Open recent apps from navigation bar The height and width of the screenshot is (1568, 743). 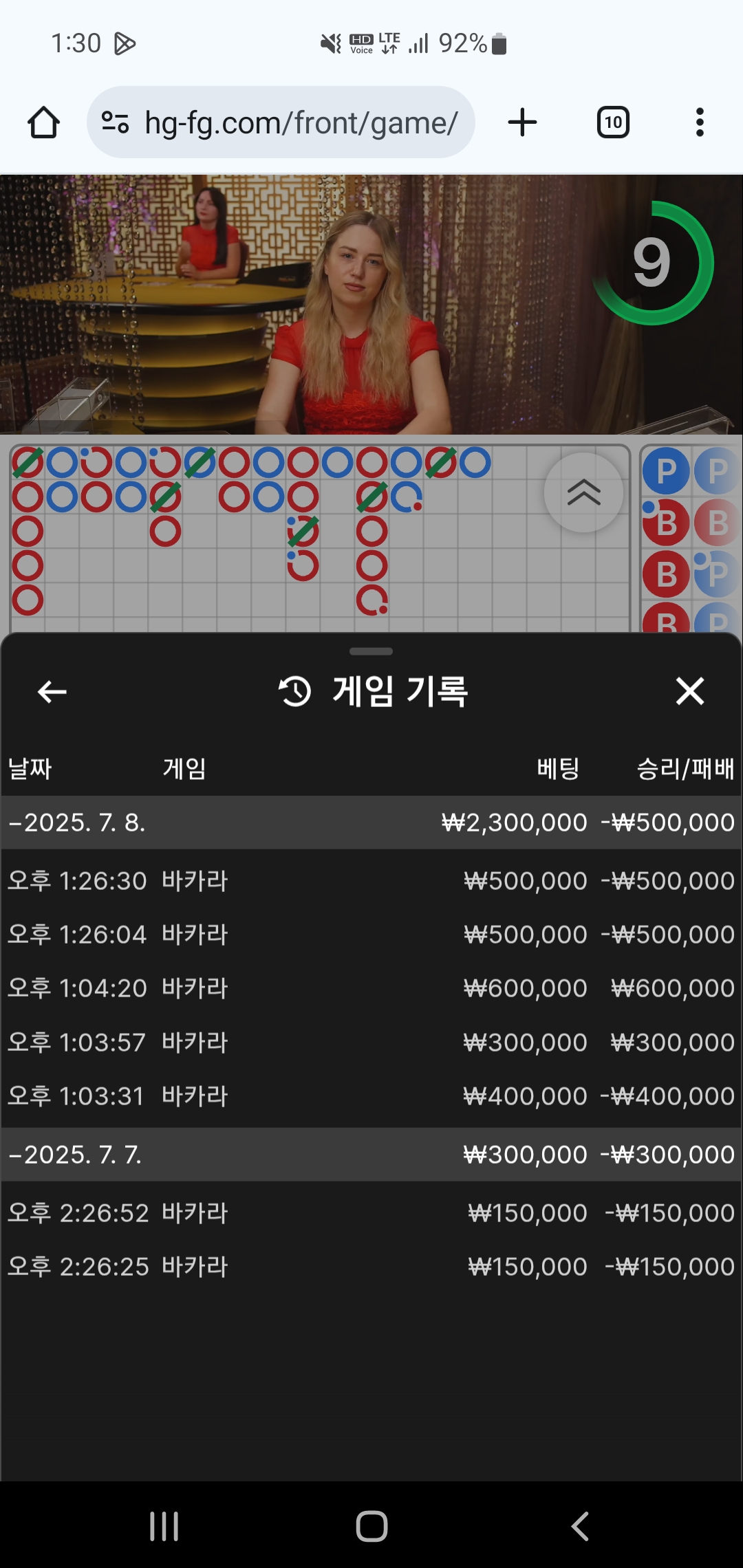tap(164, 1526)
